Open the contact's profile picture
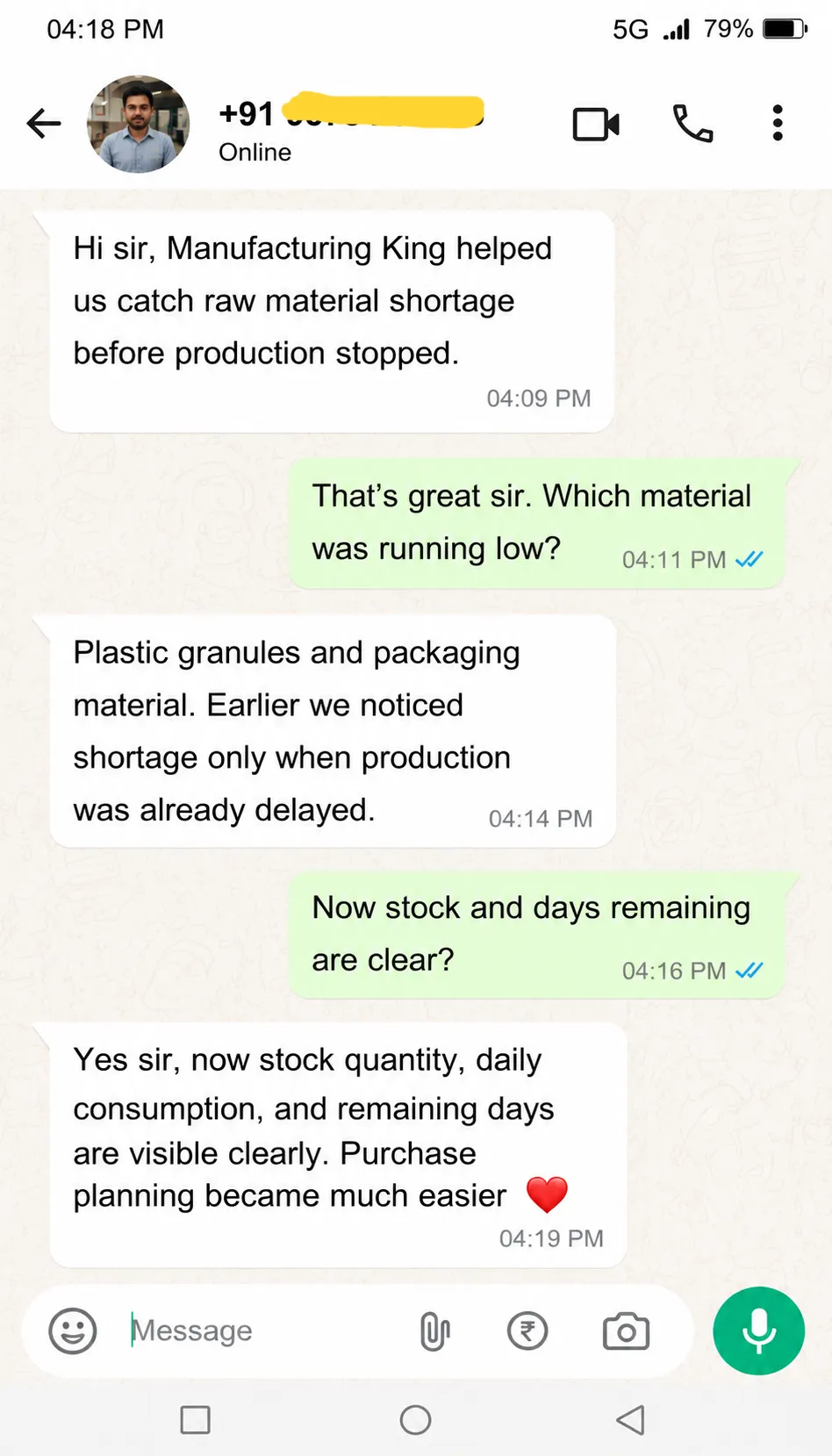The width and height of the screenshot is (832, 1456). [138, 124]
